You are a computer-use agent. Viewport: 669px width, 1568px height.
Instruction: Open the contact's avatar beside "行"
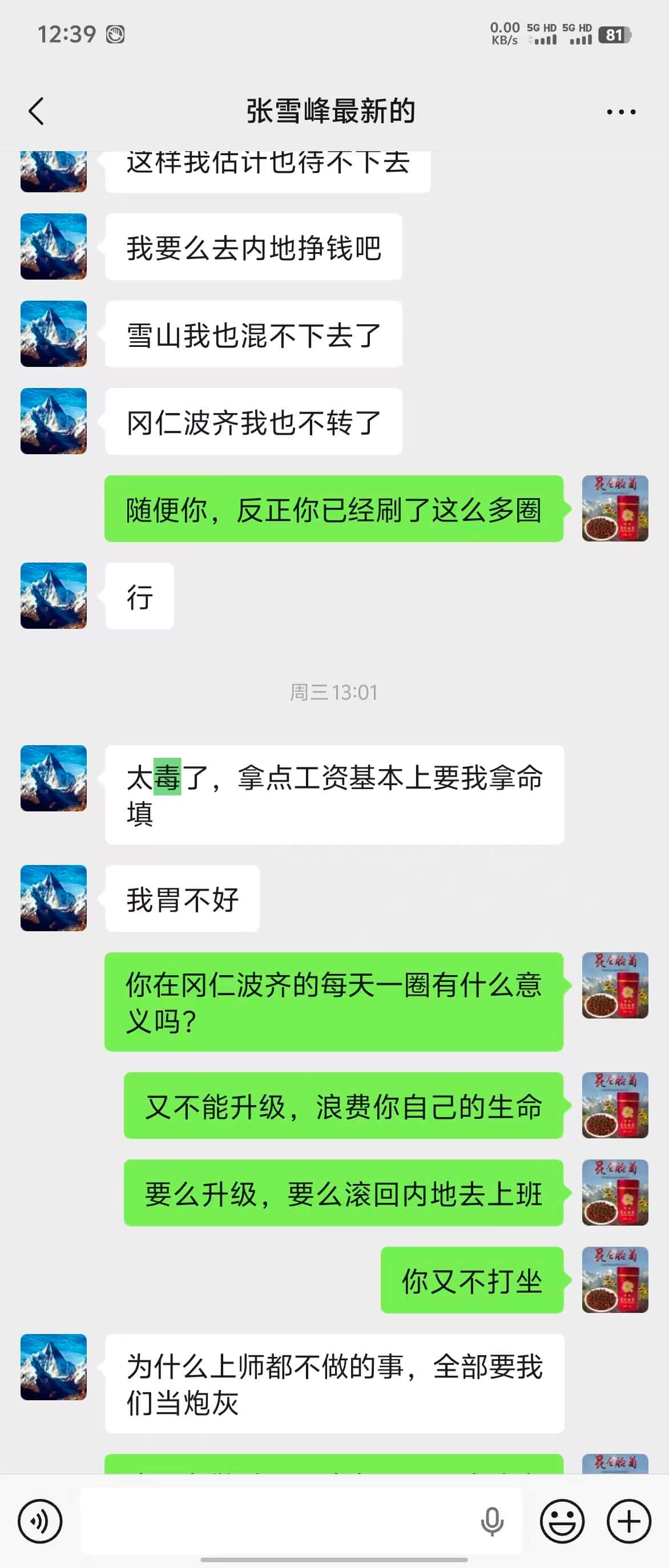[x=54, y=595]
